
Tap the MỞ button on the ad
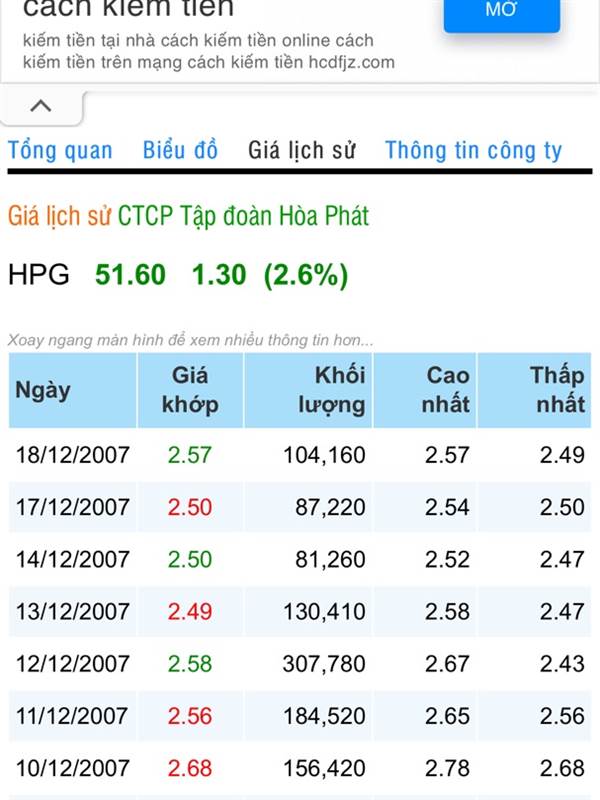502,13
